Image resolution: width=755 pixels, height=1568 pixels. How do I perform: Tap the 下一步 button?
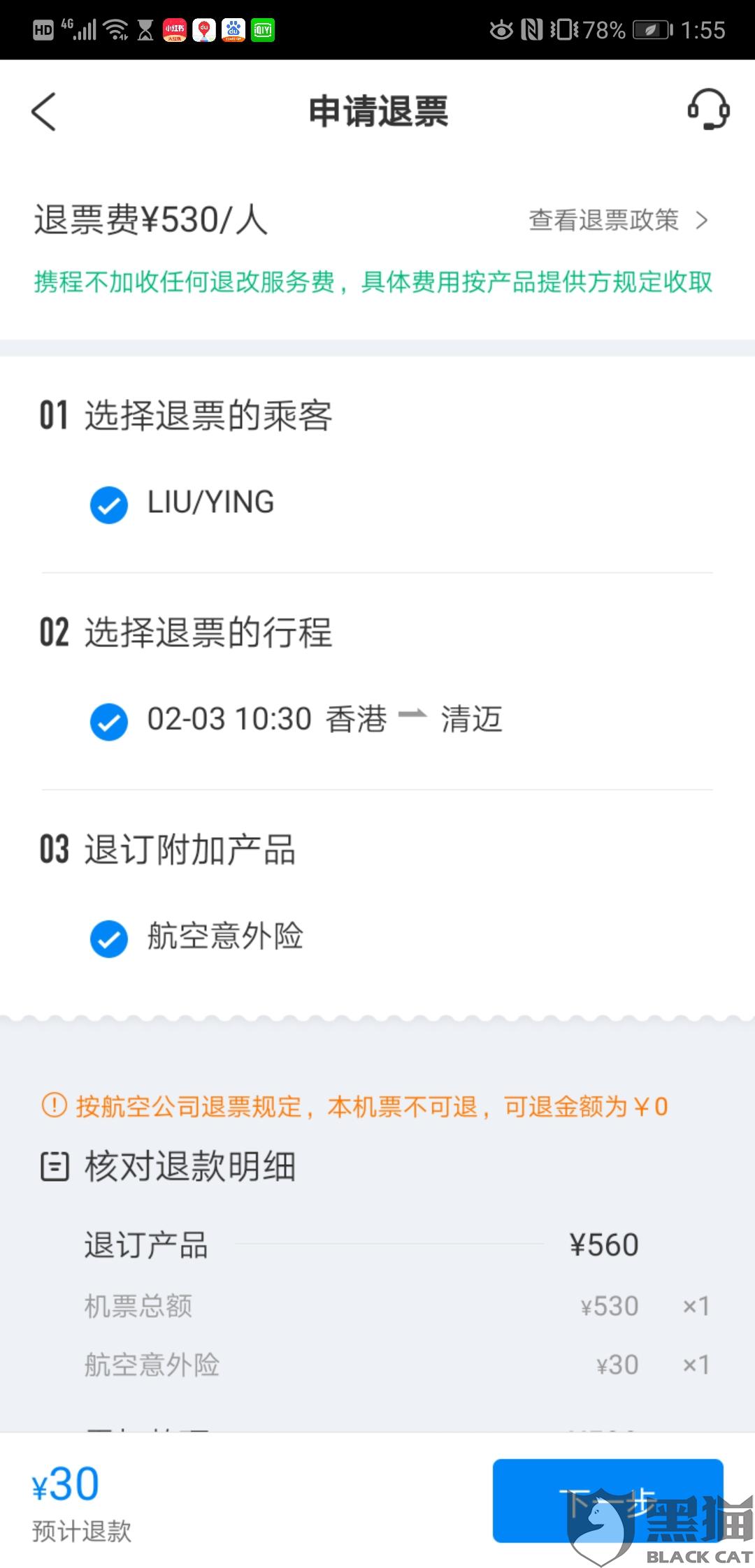[607, 1500]
